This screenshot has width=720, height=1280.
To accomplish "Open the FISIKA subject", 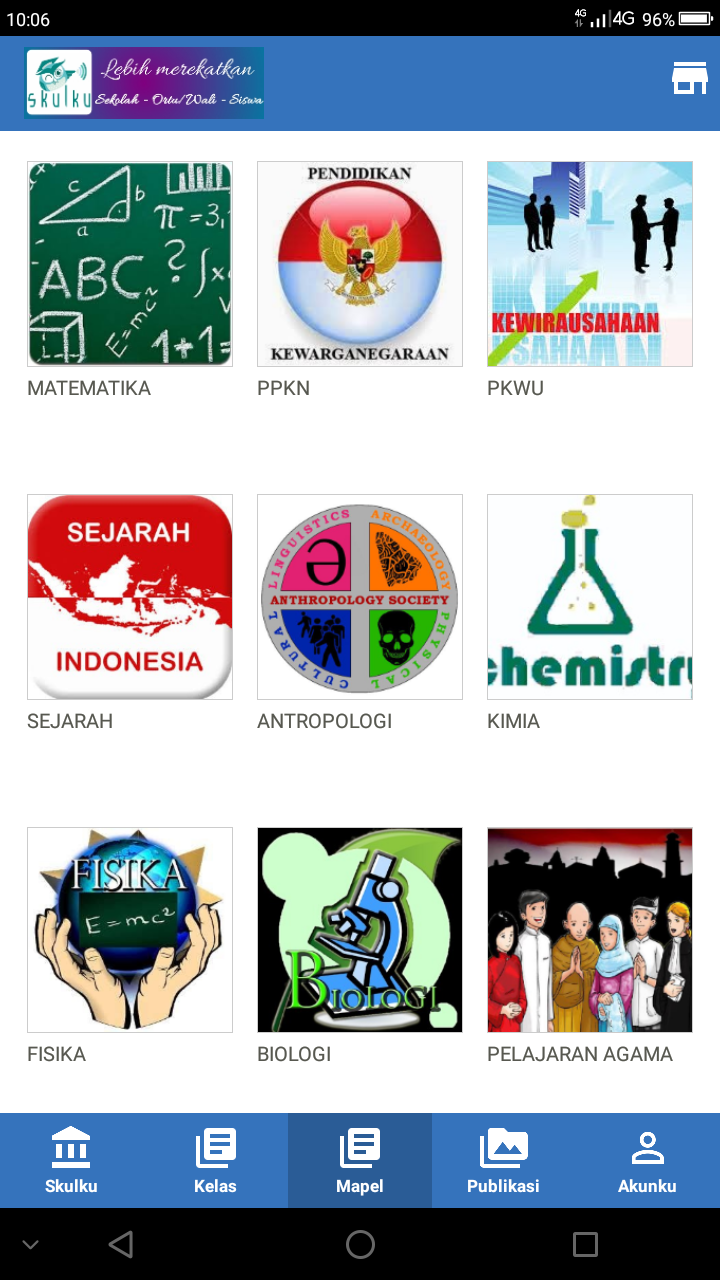I will point(130,930).
